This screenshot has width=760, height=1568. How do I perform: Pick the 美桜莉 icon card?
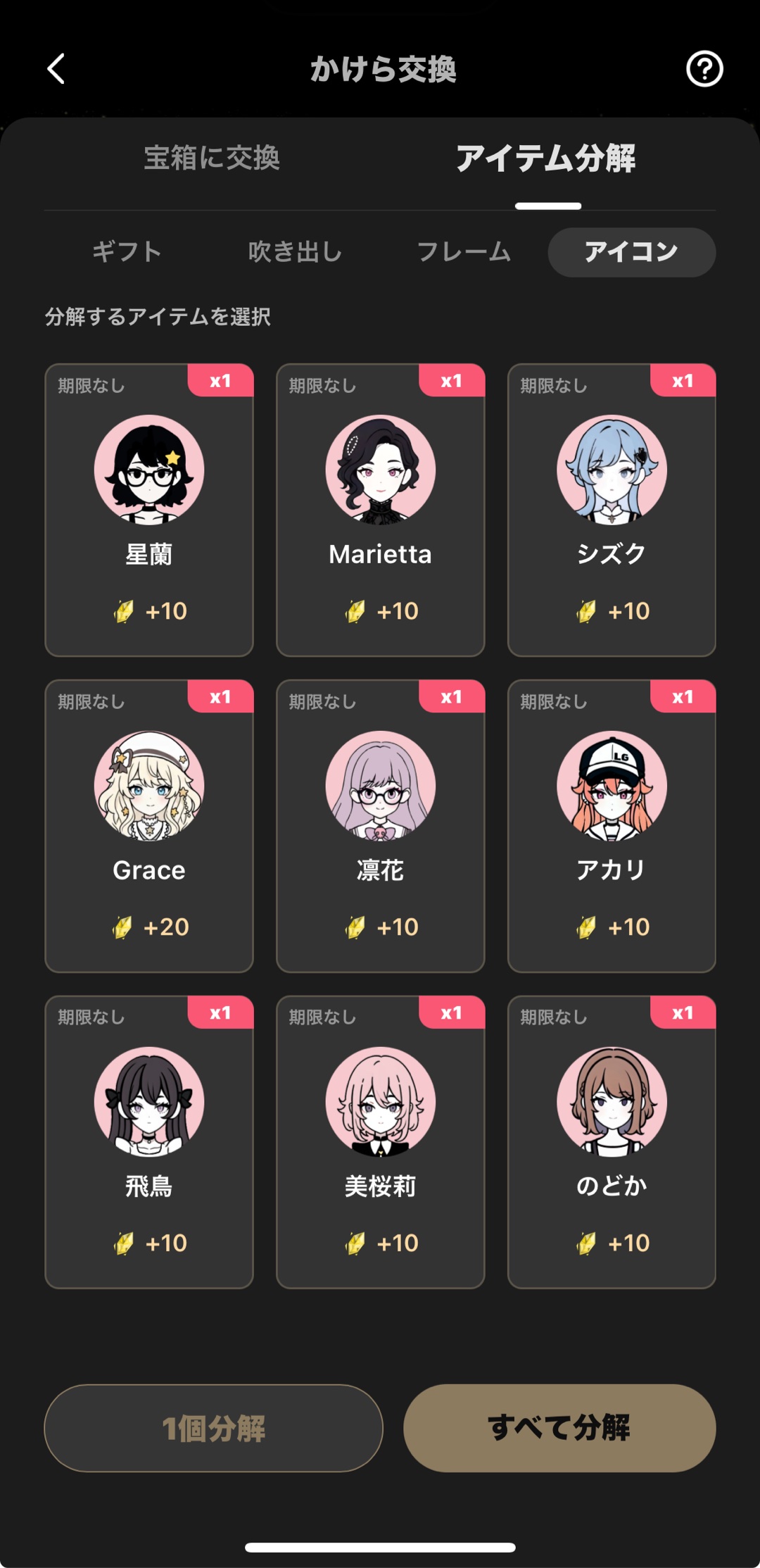click(x=380, y=1142)
